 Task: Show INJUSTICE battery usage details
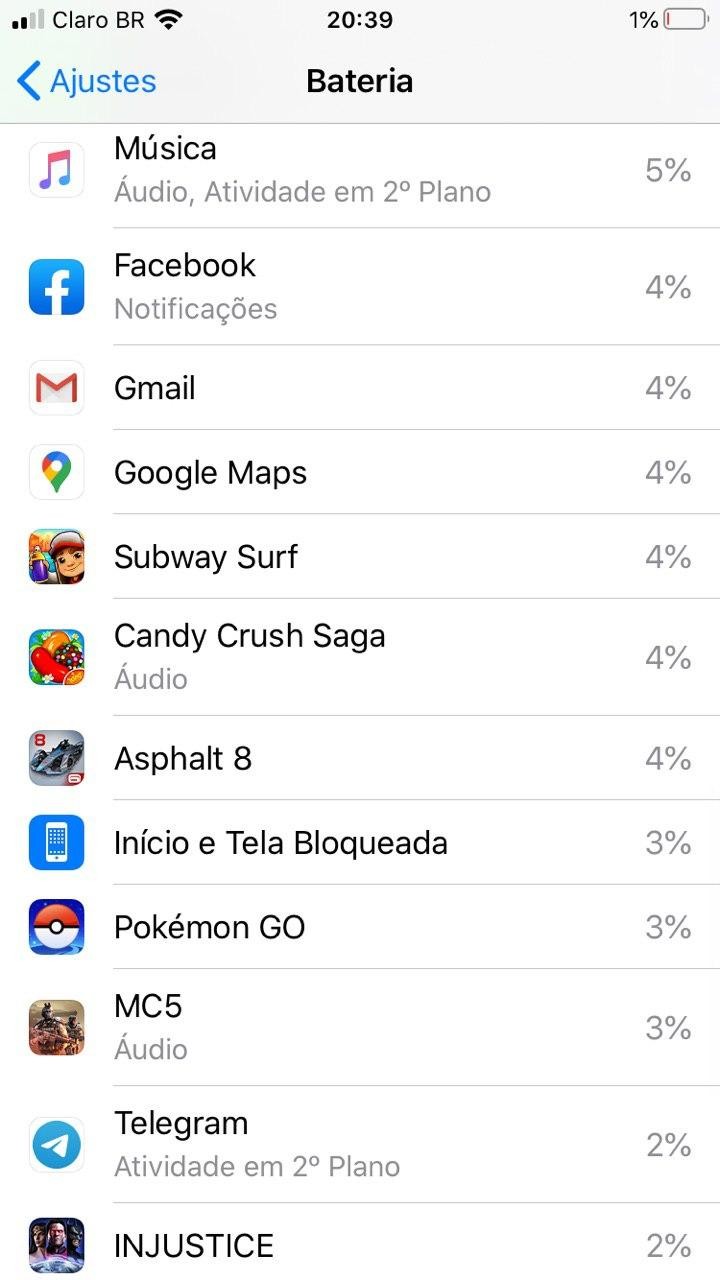coord(360,1245)
